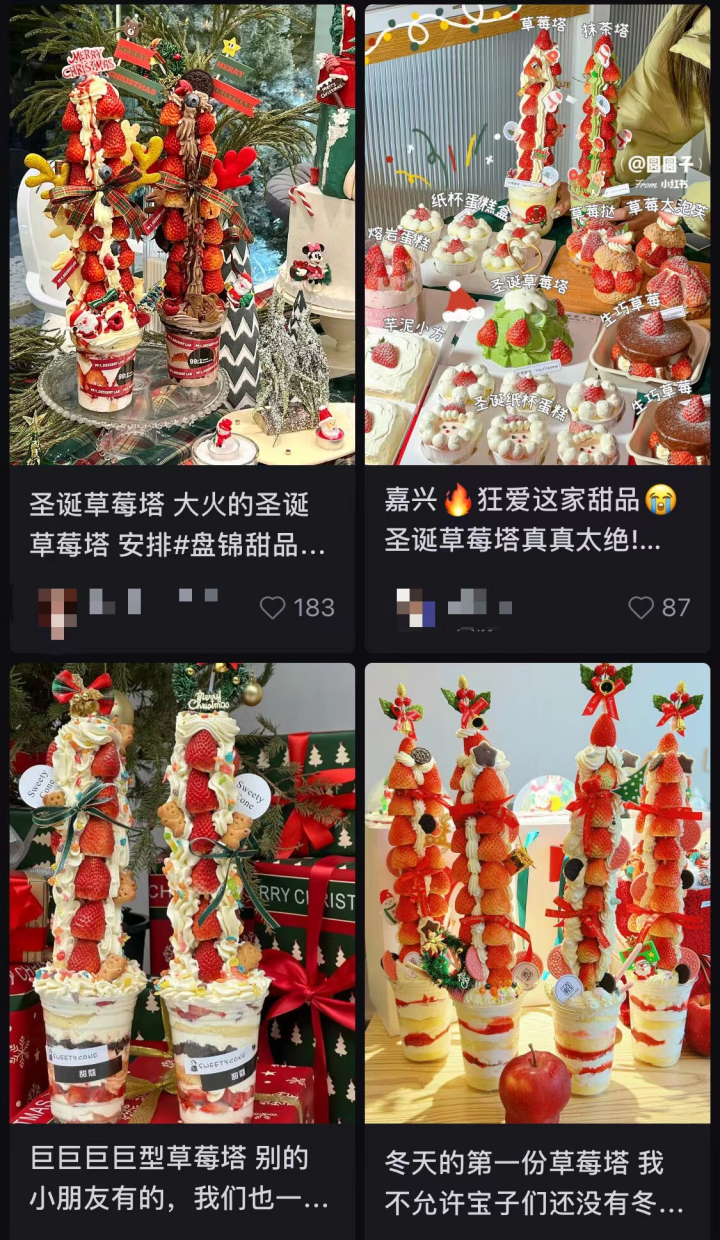Open the 冬天的第一份草莓塔 post

537,895
